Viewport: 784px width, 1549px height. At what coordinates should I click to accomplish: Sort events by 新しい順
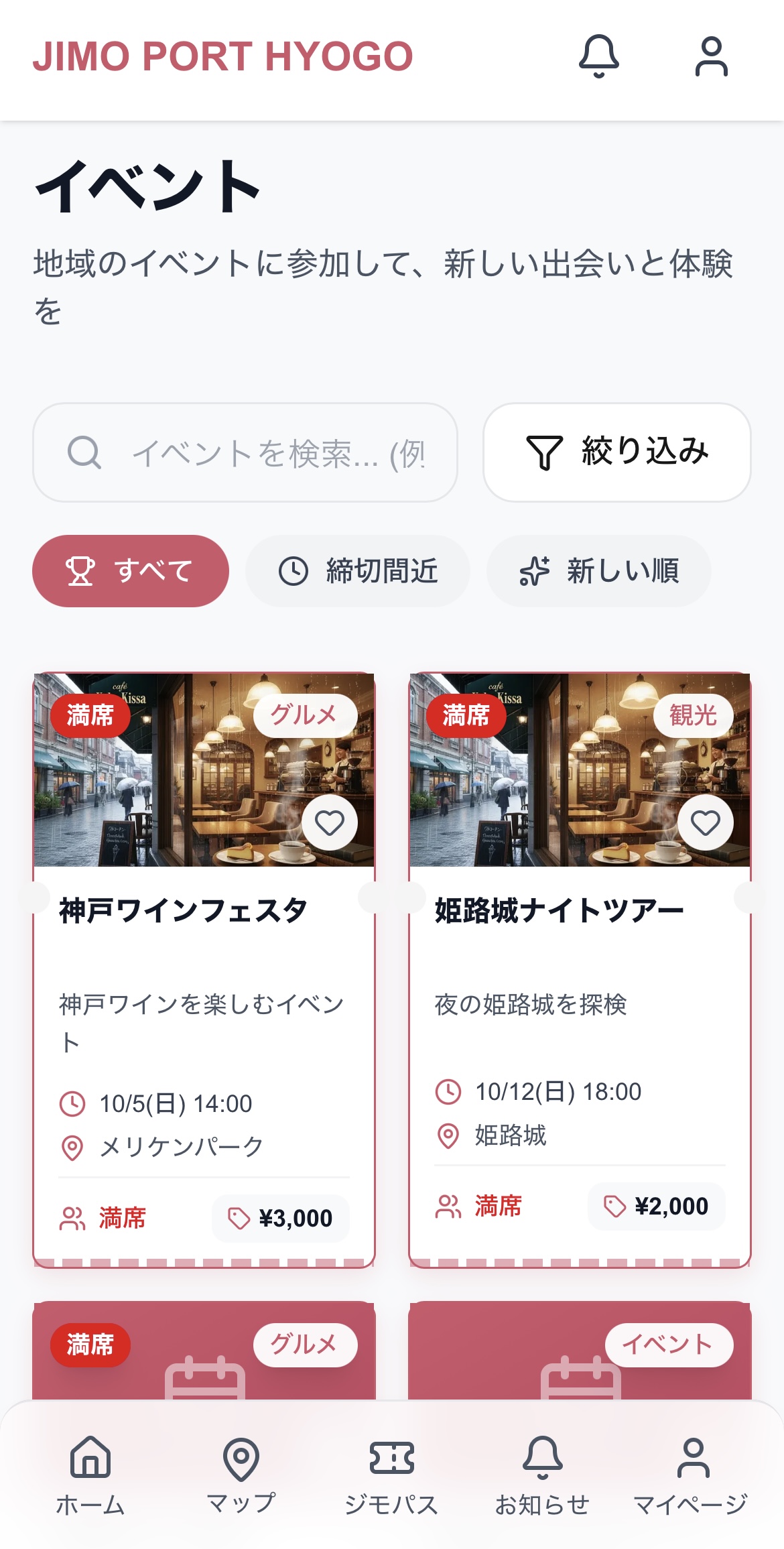[x=599, y=571]
